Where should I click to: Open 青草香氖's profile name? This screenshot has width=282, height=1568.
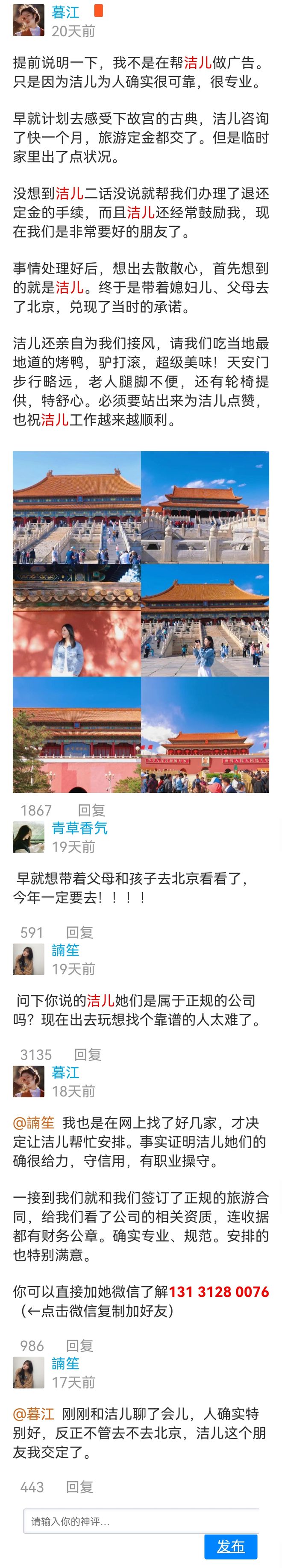[x=79, y=828]
